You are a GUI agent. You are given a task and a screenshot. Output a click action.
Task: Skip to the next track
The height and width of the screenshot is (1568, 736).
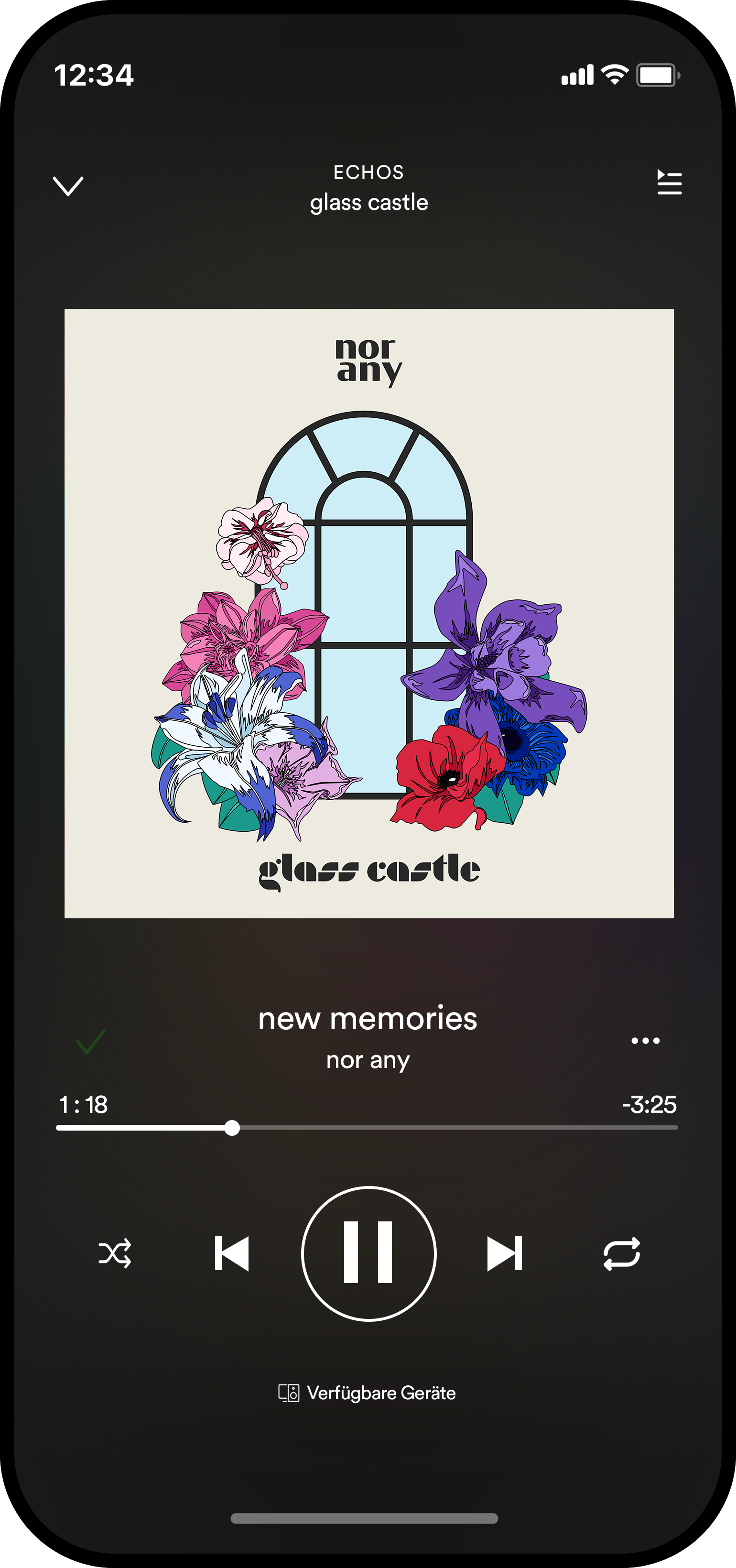[x=505, y=1253]
